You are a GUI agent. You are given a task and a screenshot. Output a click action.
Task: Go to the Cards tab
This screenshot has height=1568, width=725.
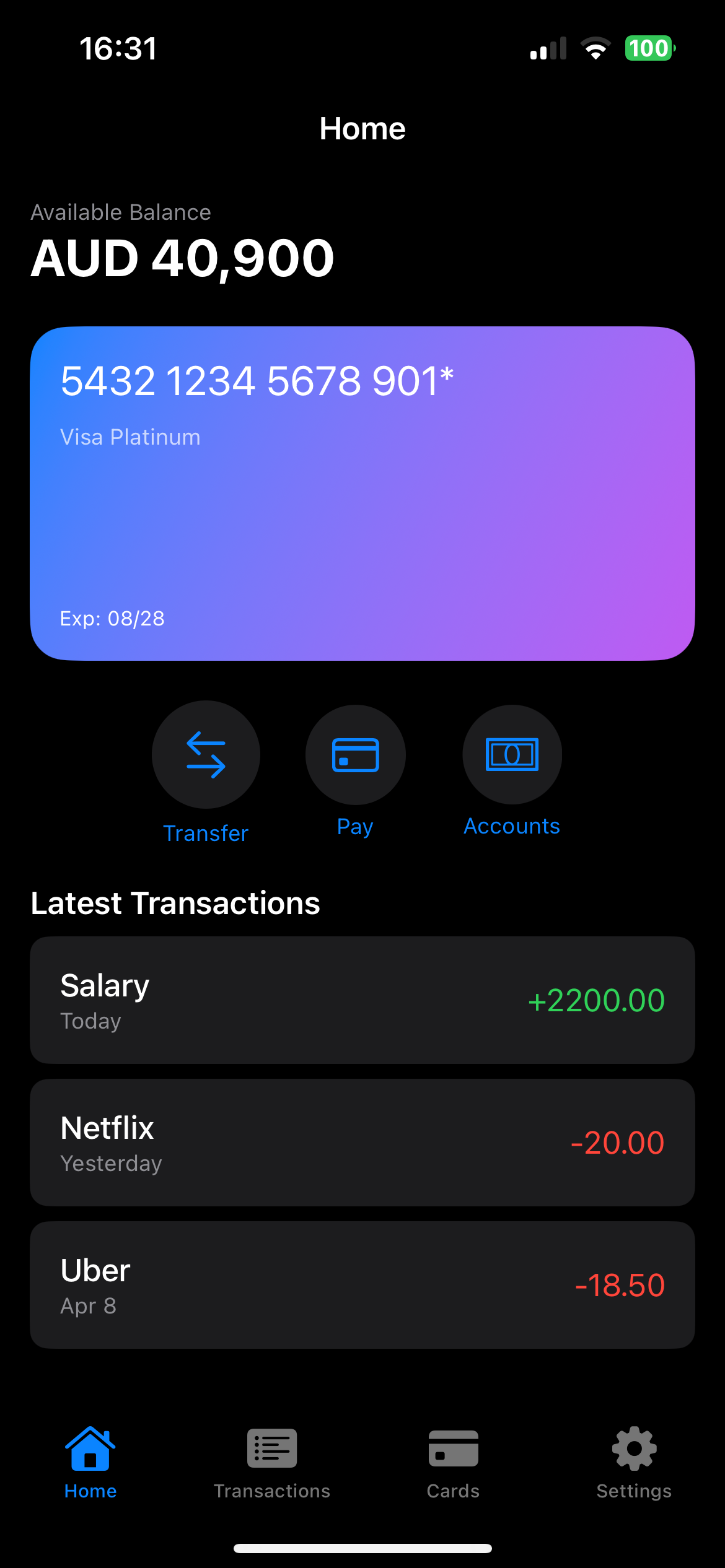(453, 1463)
